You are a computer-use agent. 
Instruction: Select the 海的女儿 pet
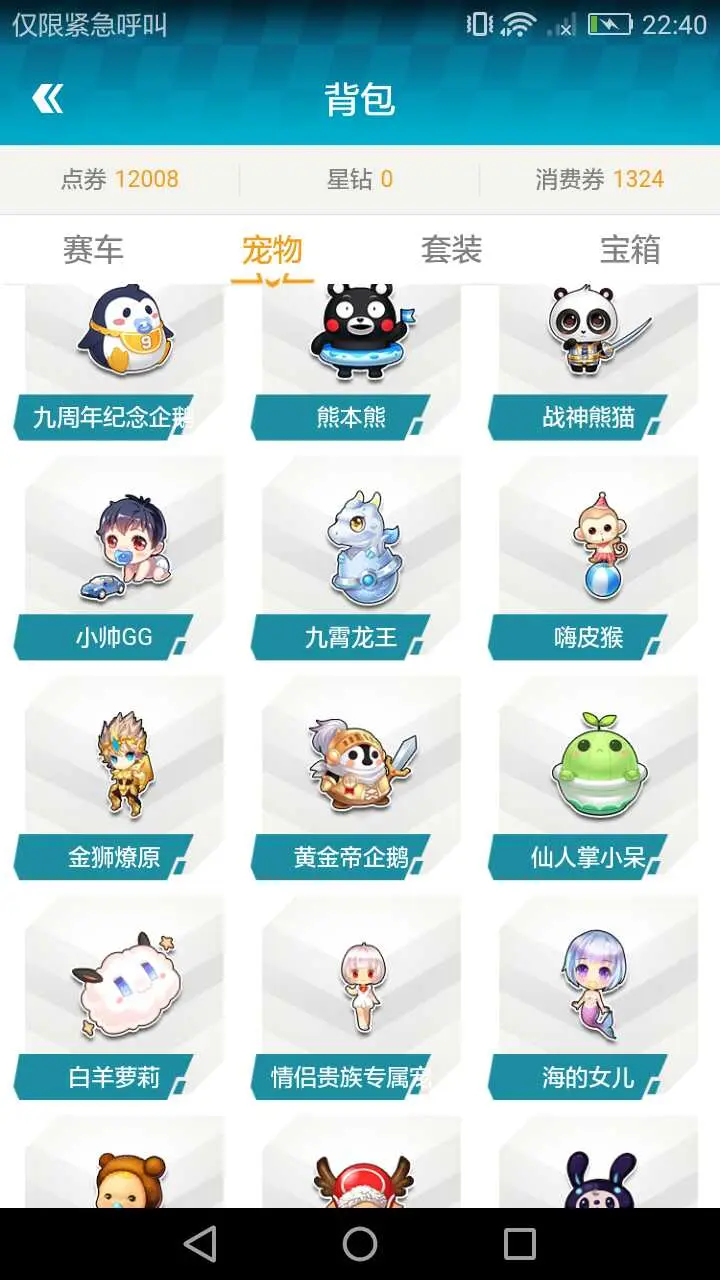594,998
